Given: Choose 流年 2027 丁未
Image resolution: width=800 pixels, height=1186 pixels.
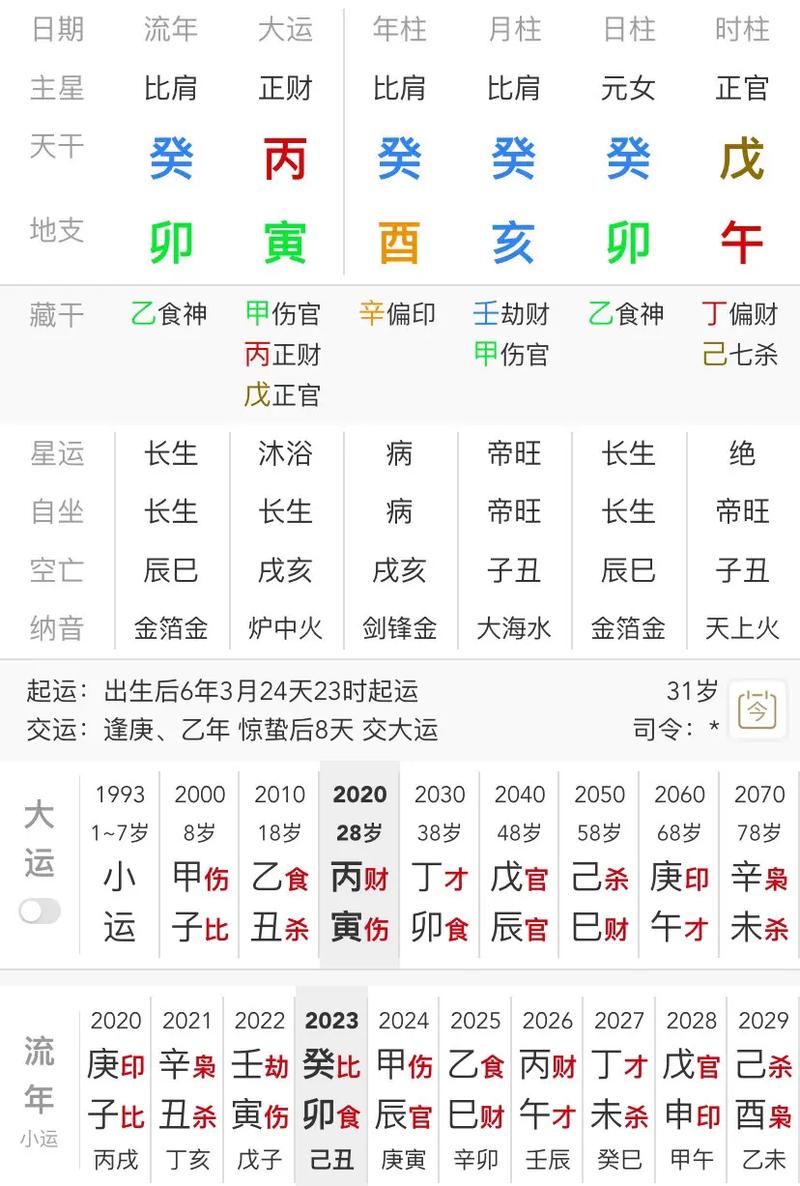Looking at the screenshot, I should coord(620,1090).
